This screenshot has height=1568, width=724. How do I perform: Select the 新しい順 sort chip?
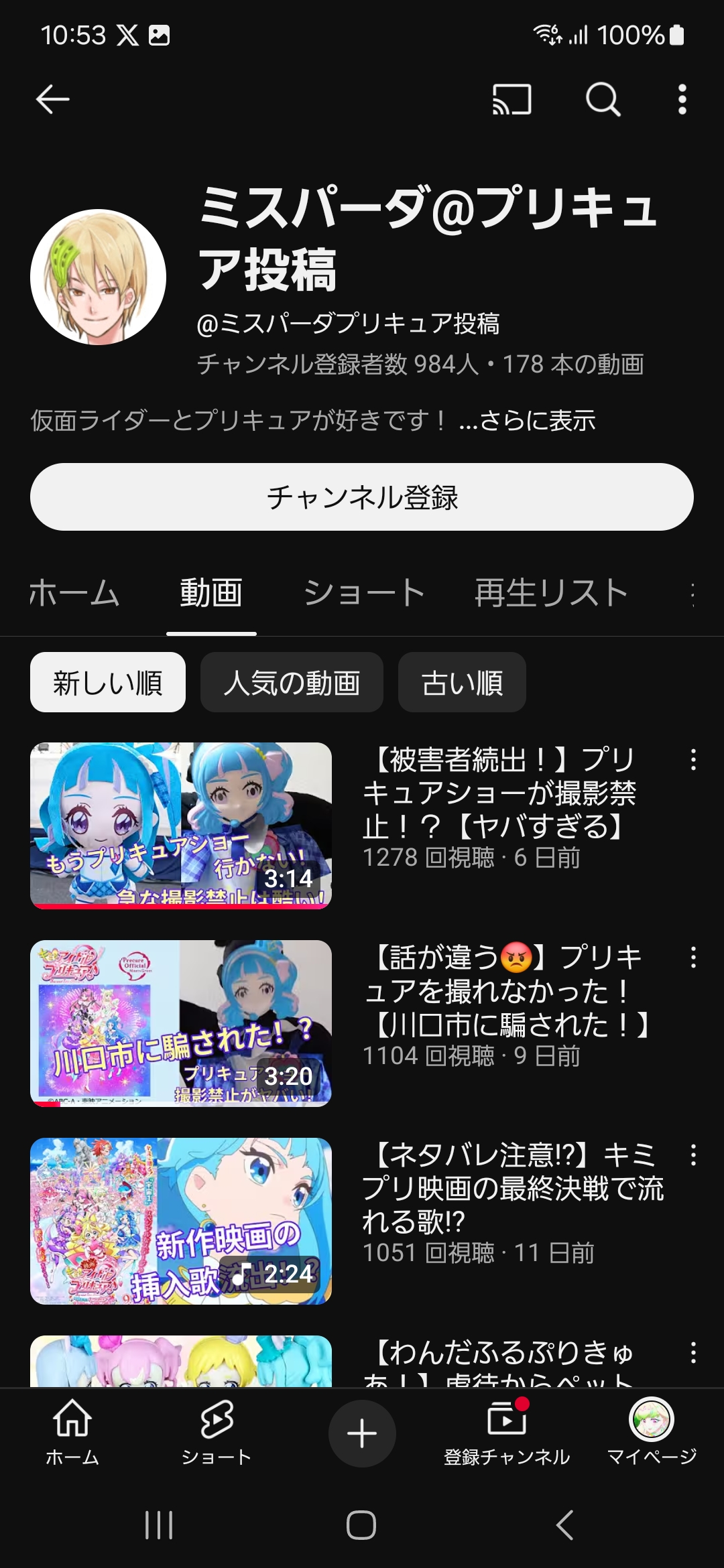click(x=108, y=683)
